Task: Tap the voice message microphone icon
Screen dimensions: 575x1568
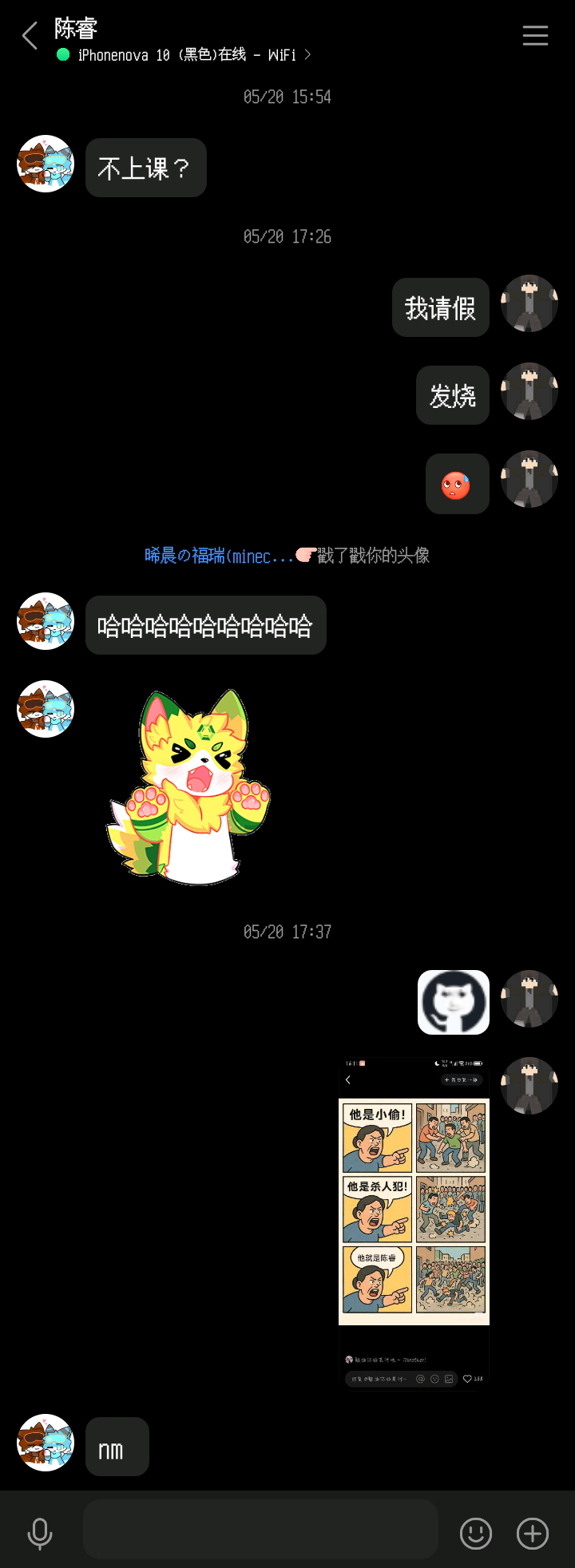Action: coord(40,1533)
